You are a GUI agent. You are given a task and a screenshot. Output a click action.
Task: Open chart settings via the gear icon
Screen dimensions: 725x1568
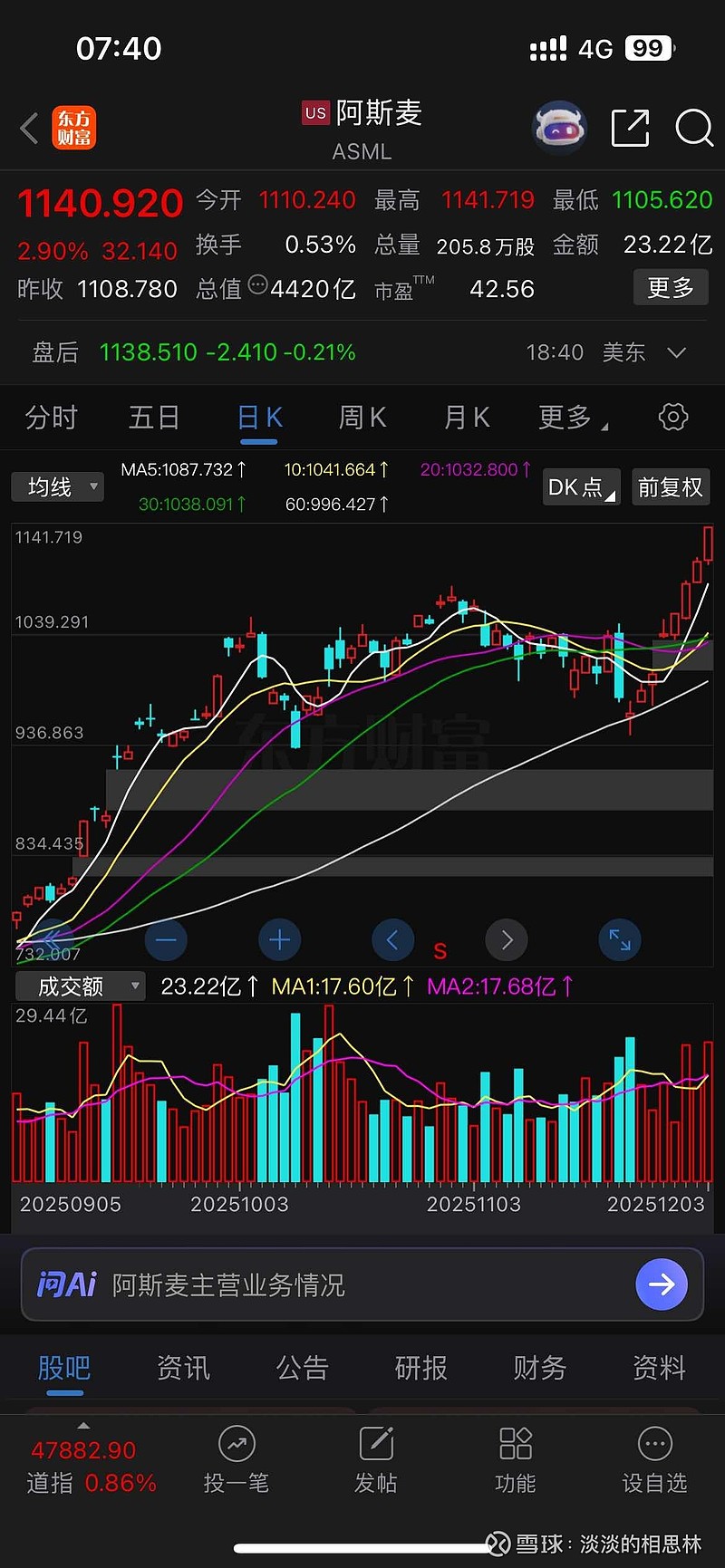(672, 416)
